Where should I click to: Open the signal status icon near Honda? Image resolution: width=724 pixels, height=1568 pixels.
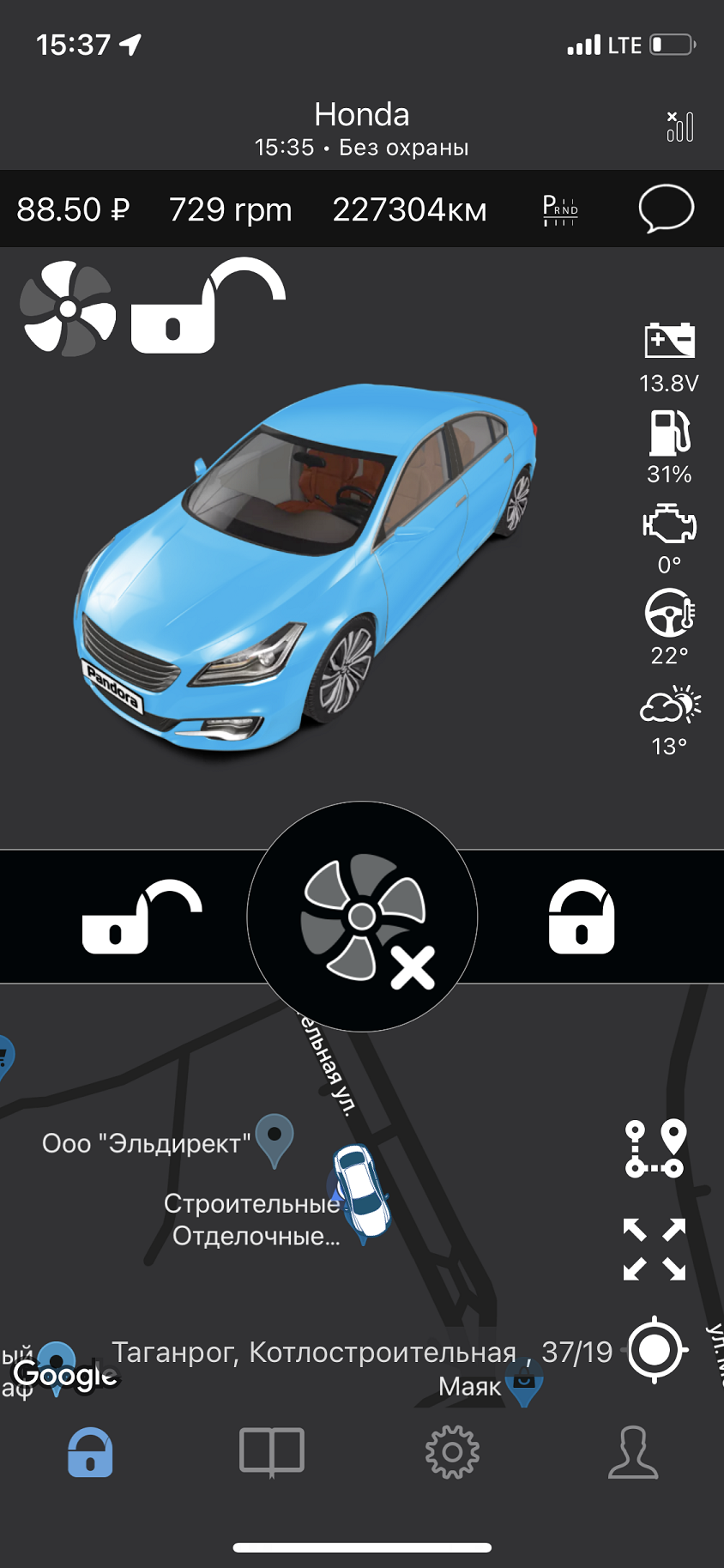680,126
